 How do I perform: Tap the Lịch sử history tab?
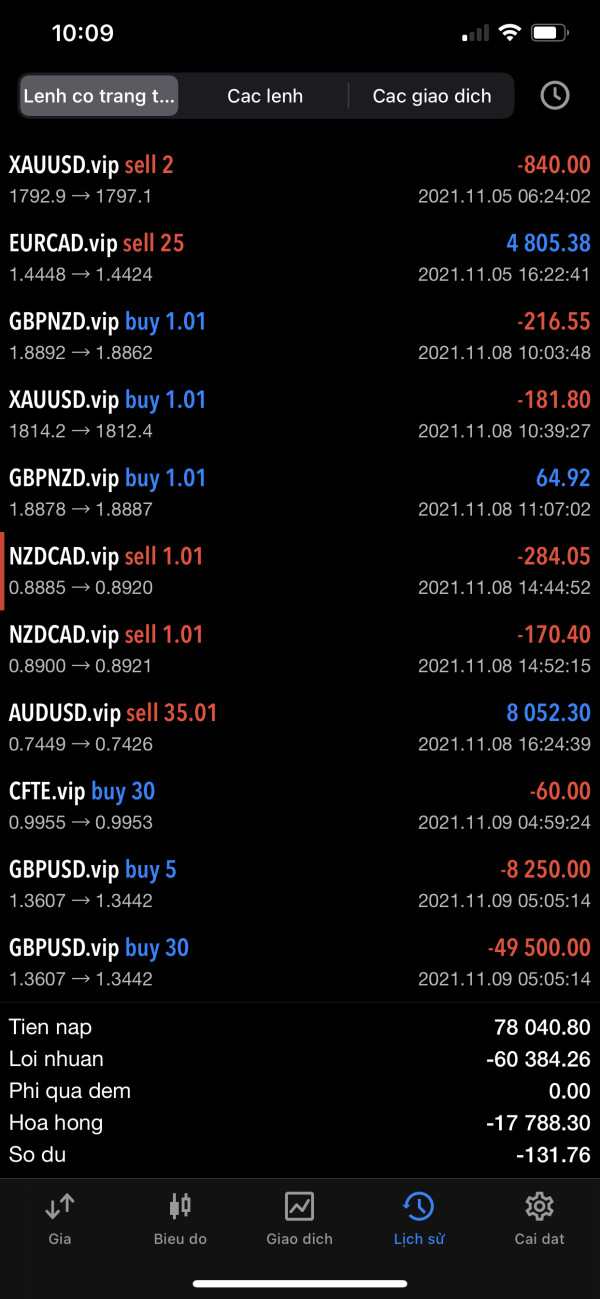419,1218
